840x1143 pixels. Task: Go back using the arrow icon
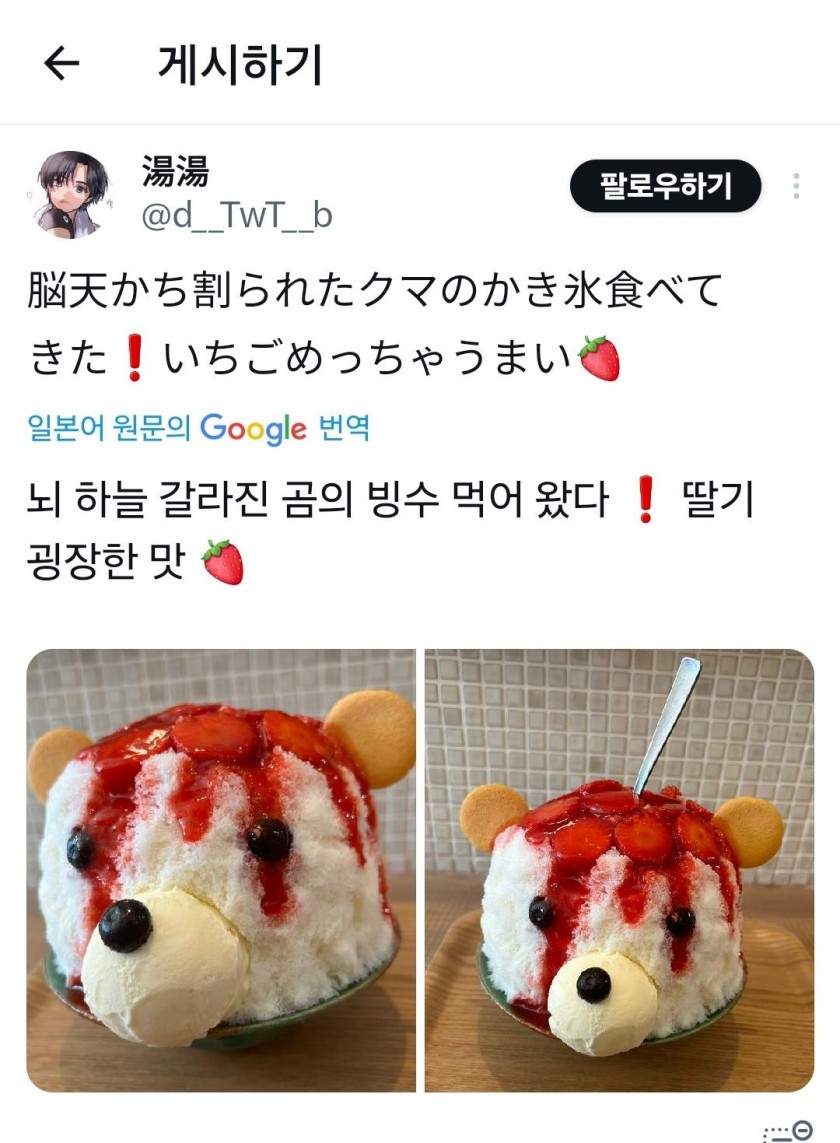tap(61, 64)
